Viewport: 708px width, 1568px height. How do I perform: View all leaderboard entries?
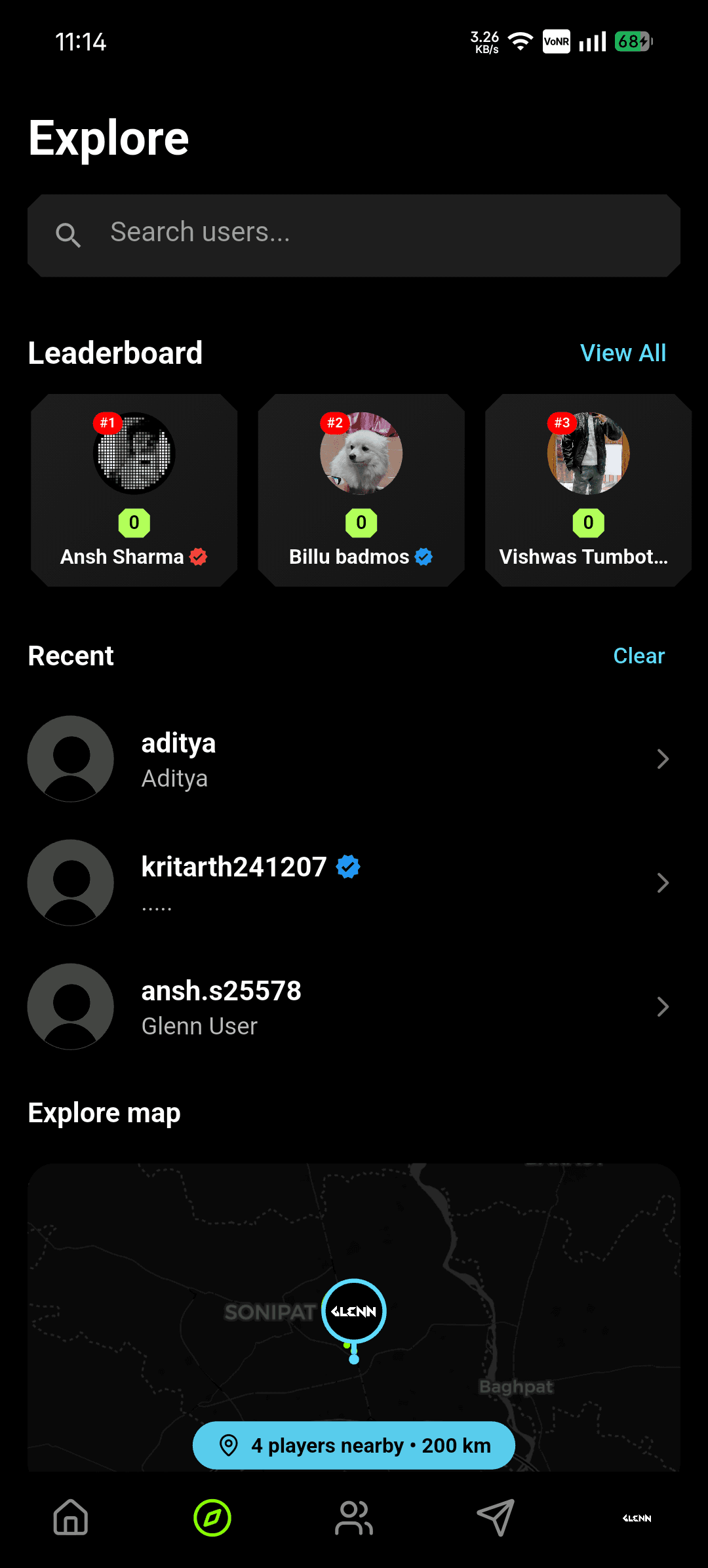pos(623,353)
